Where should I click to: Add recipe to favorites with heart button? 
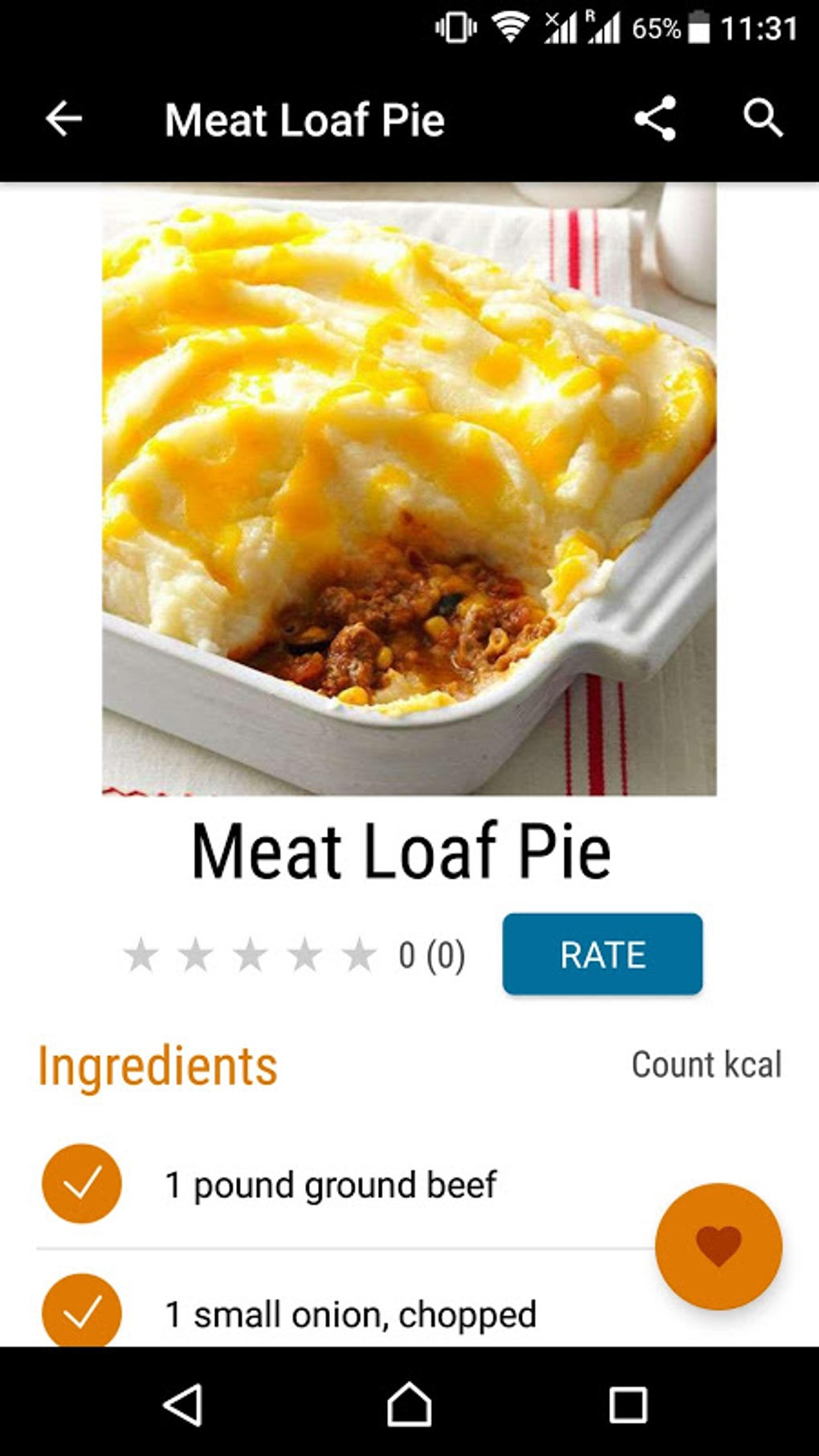(x=718, y=1246)
